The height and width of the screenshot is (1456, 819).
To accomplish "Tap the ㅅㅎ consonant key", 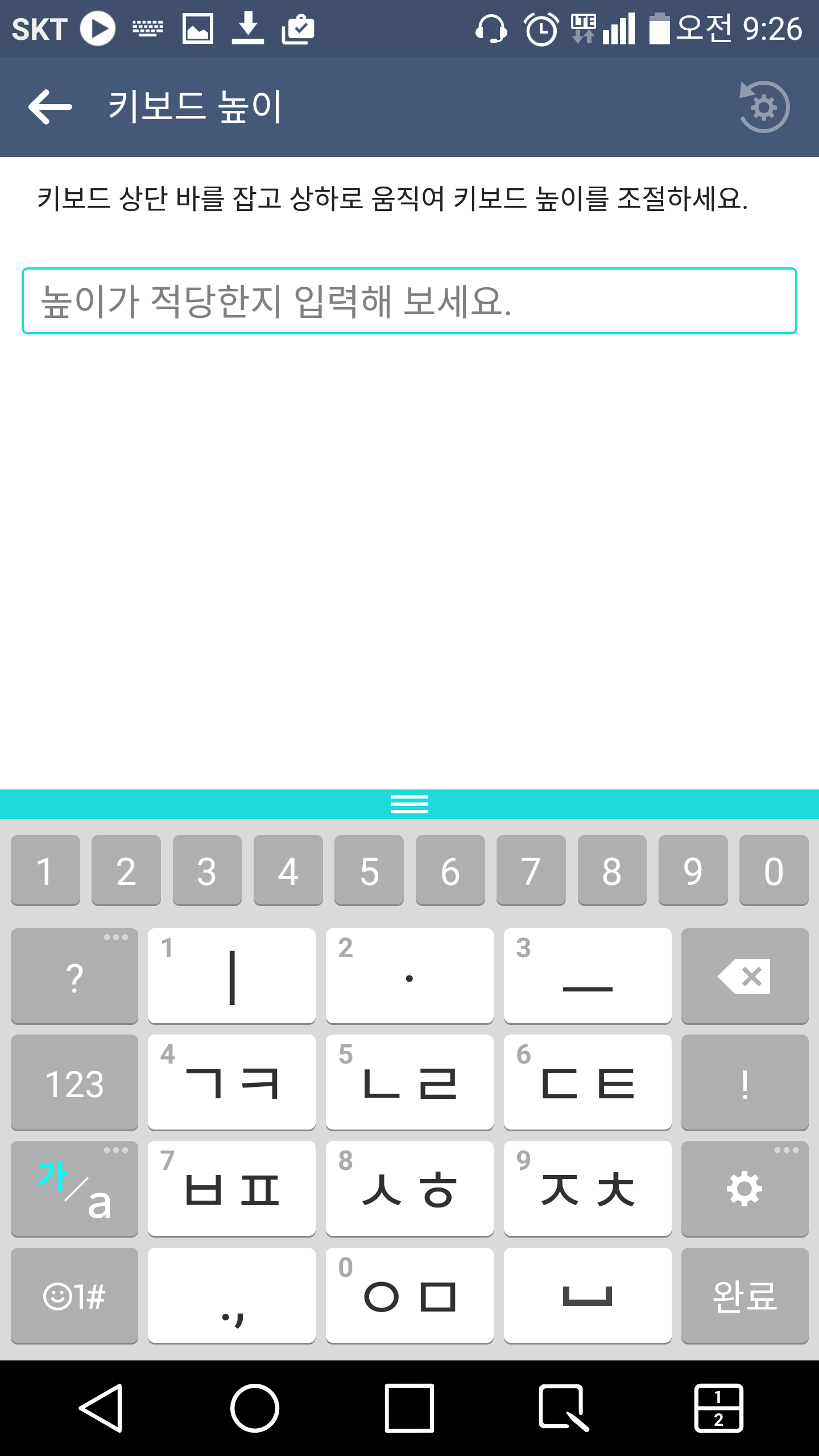I will pos(409,1189).
